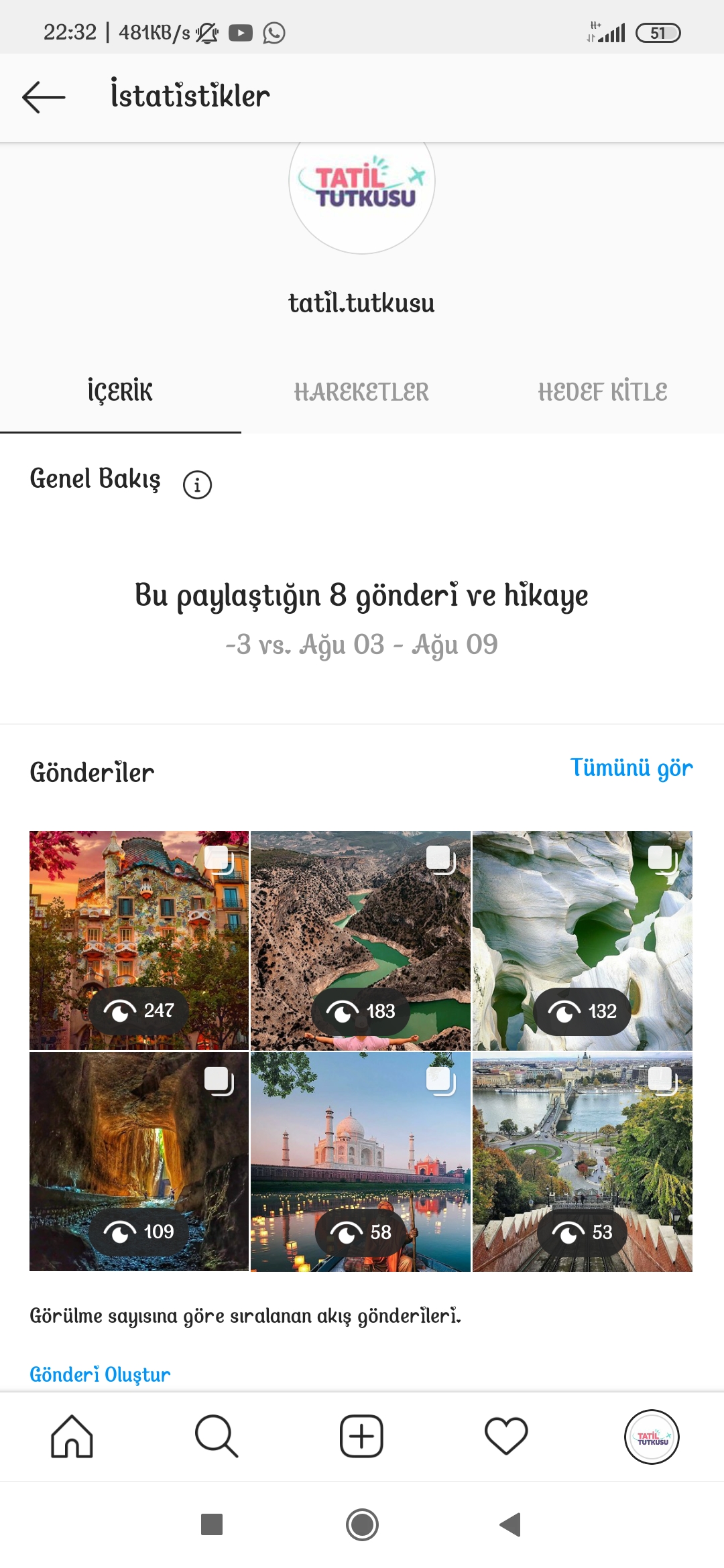Tap the Gönderi Oluştur link
The height and width of the screenshot is (1568, 724).
pos(100,1374)
